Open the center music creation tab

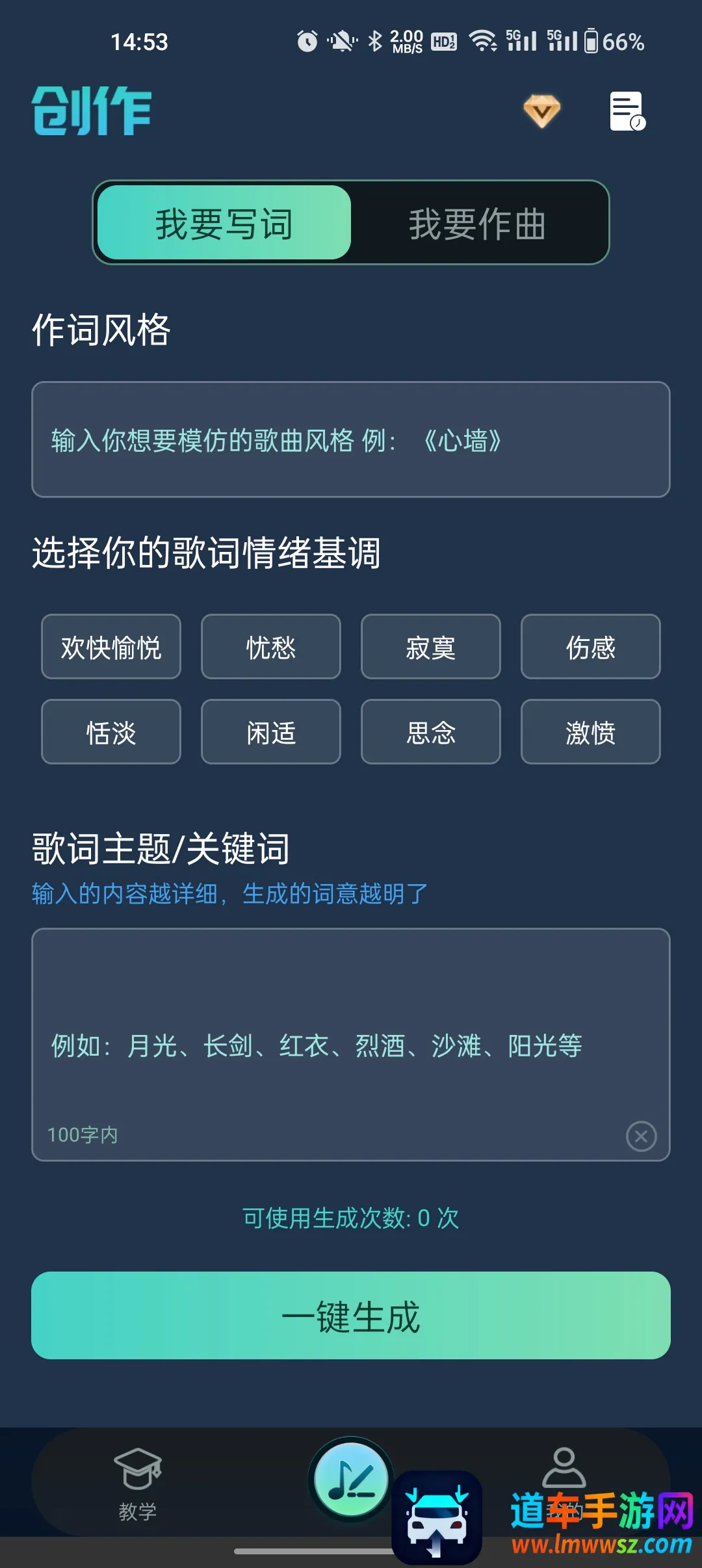pyautogui.click(x=351, y=1480)
